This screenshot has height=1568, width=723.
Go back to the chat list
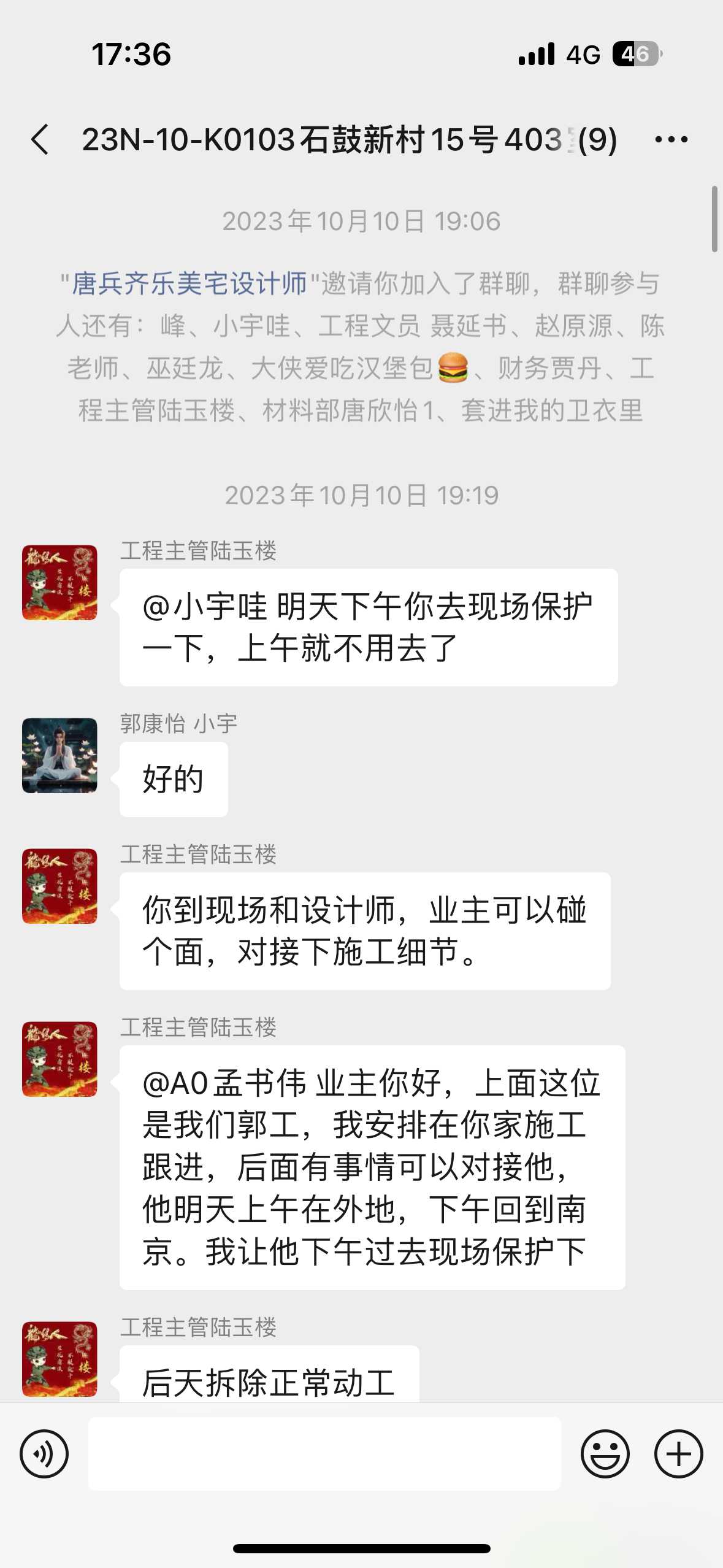40,139
